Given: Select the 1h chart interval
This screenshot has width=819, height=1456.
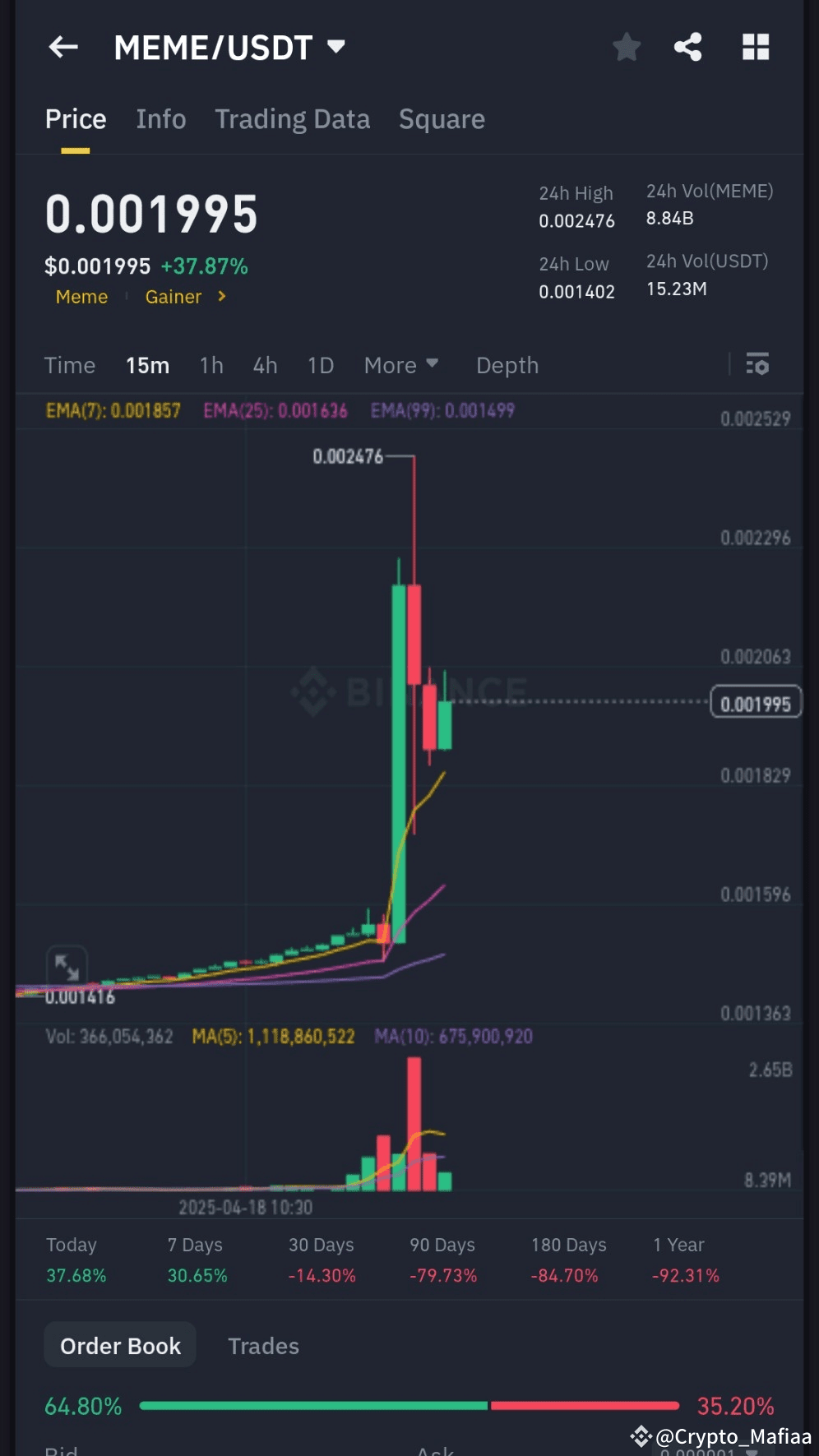Looking at the screenshot, I should tap(211, 365).
